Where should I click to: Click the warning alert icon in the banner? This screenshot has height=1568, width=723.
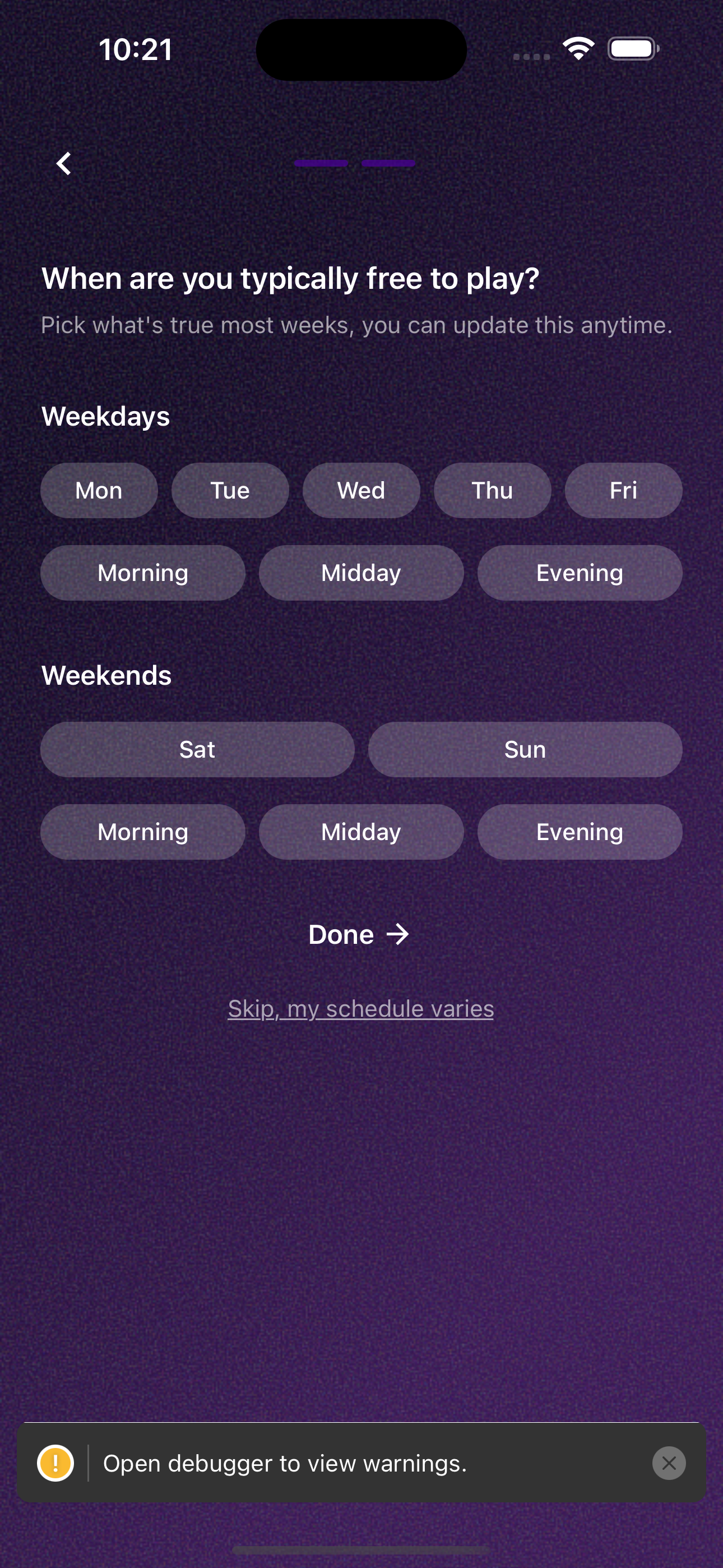[x=55, y=1463]
